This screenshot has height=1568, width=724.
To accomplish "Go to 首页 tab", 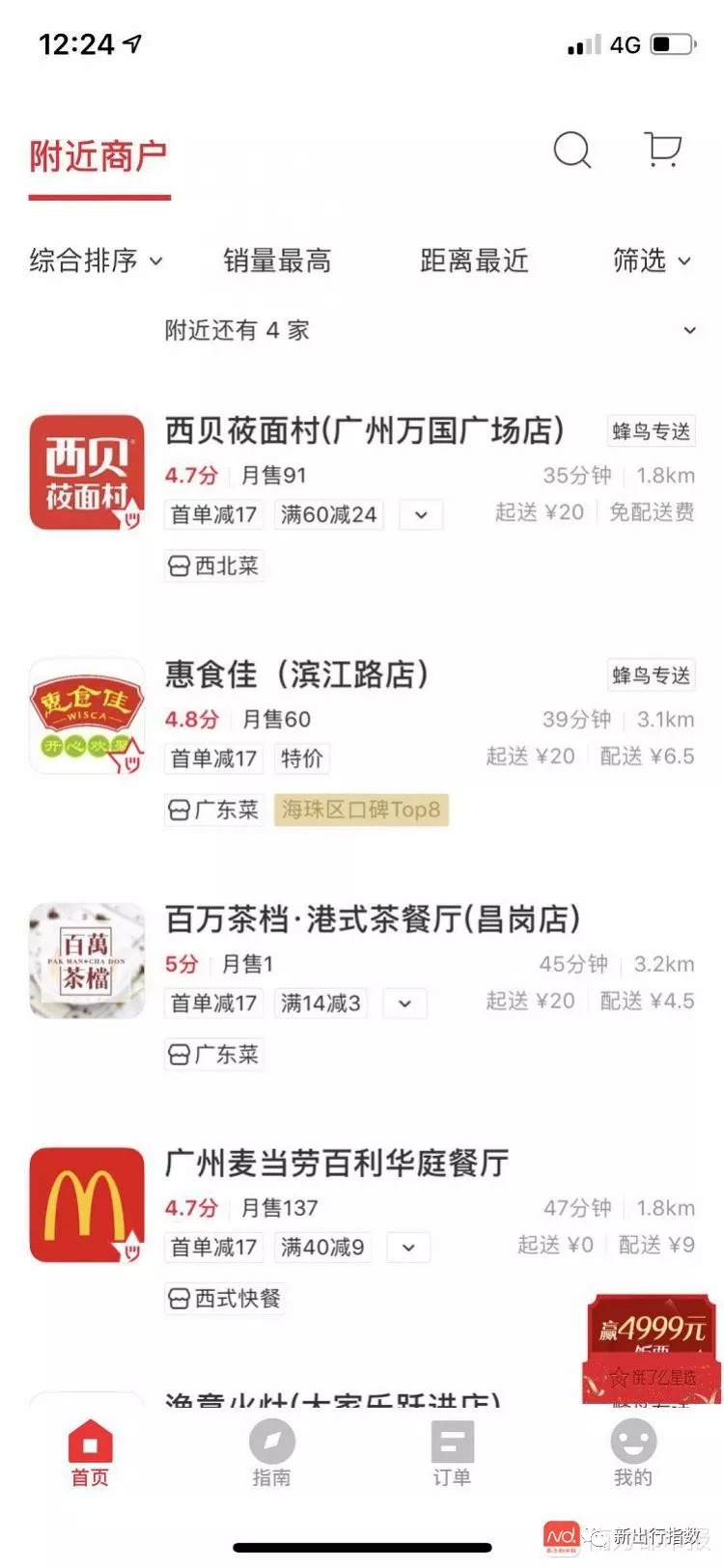I will point(90,1453).
